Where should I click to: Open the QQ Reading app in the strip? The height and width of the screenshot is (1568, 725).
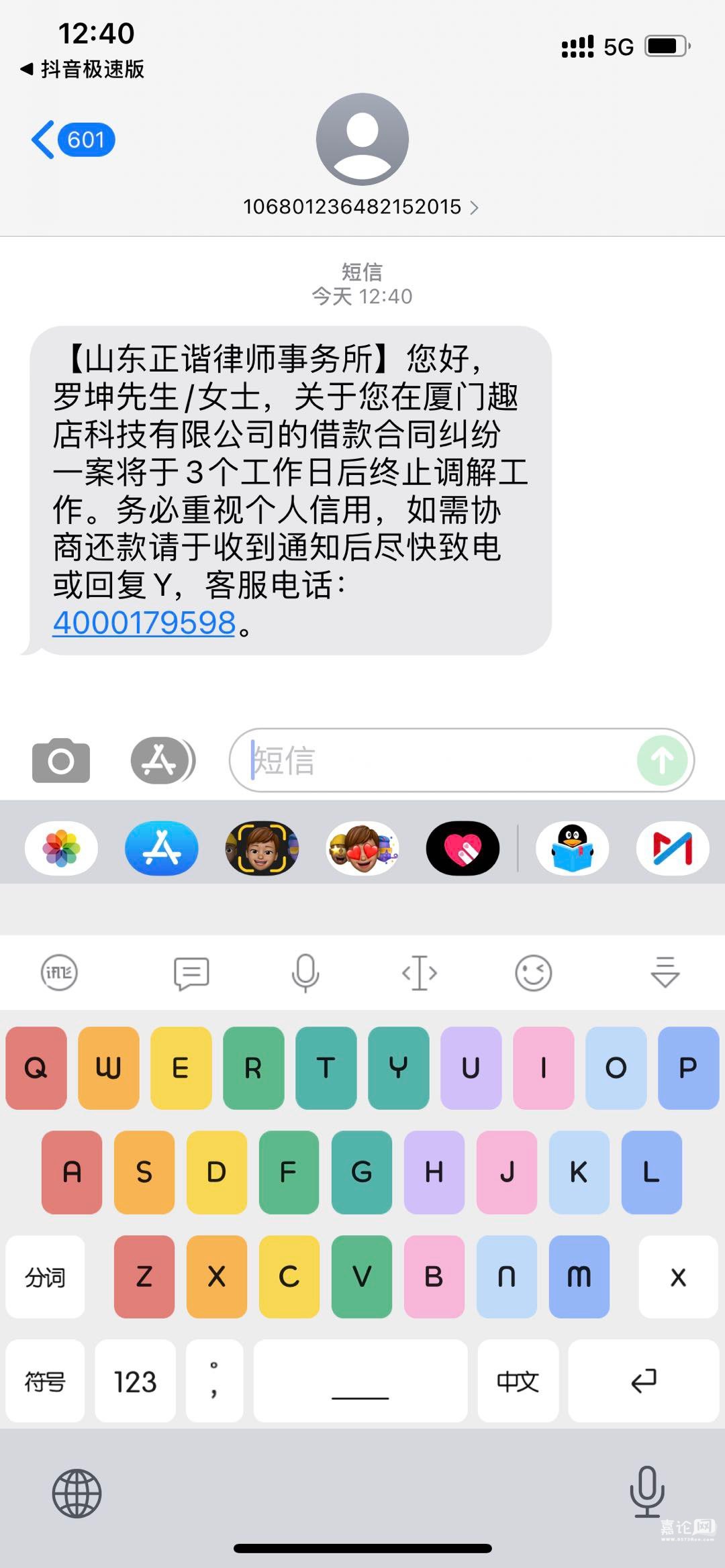(572, 848)
